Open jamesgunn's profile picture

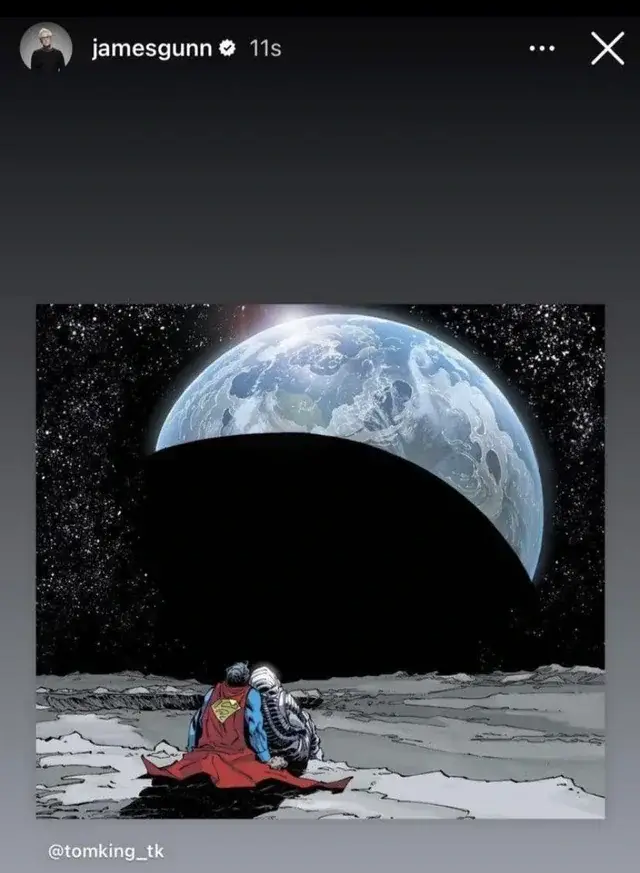[46, 47]
